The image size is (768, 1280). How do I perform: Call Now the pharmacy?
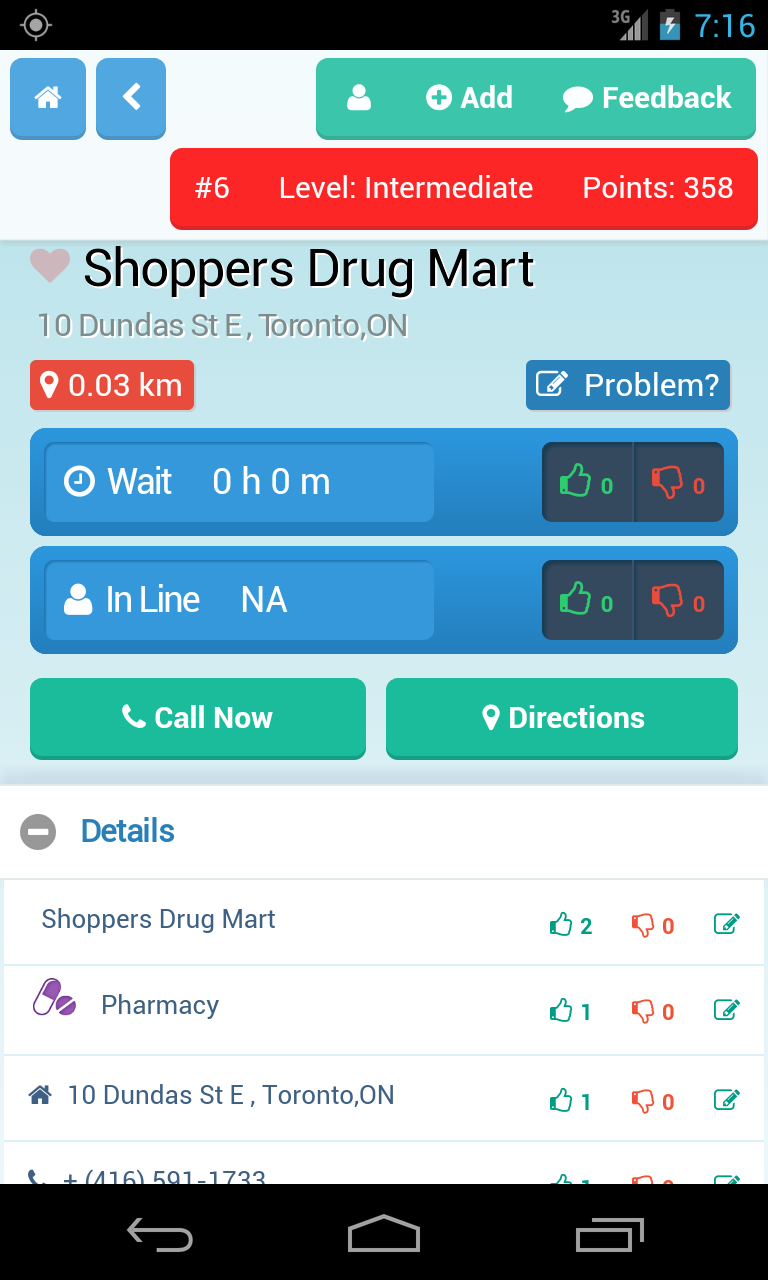coord(198,718)
